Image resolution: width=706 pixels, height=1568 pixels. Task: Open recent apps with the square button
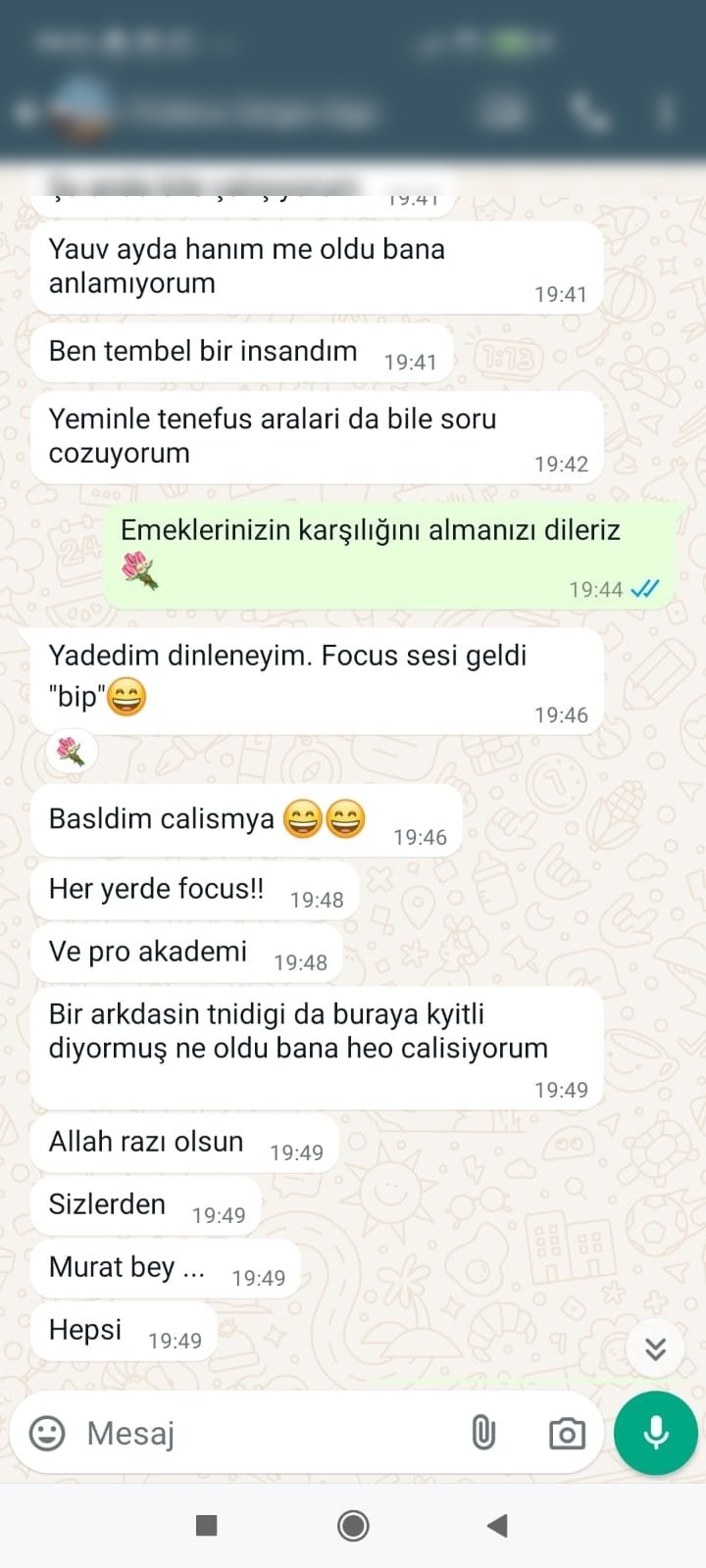(206, 1525)
